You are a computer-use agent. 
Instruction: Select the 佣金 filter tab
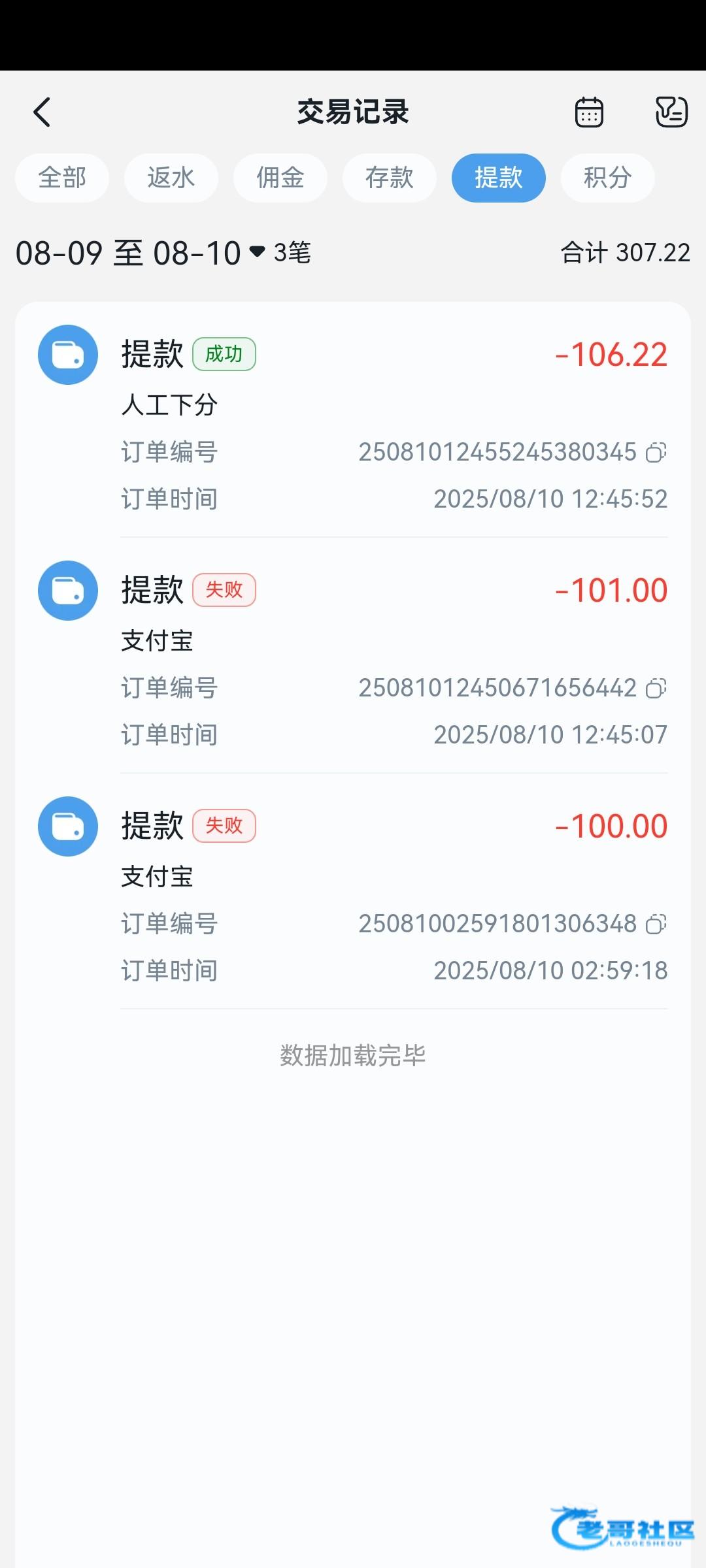tap(280, 178)
